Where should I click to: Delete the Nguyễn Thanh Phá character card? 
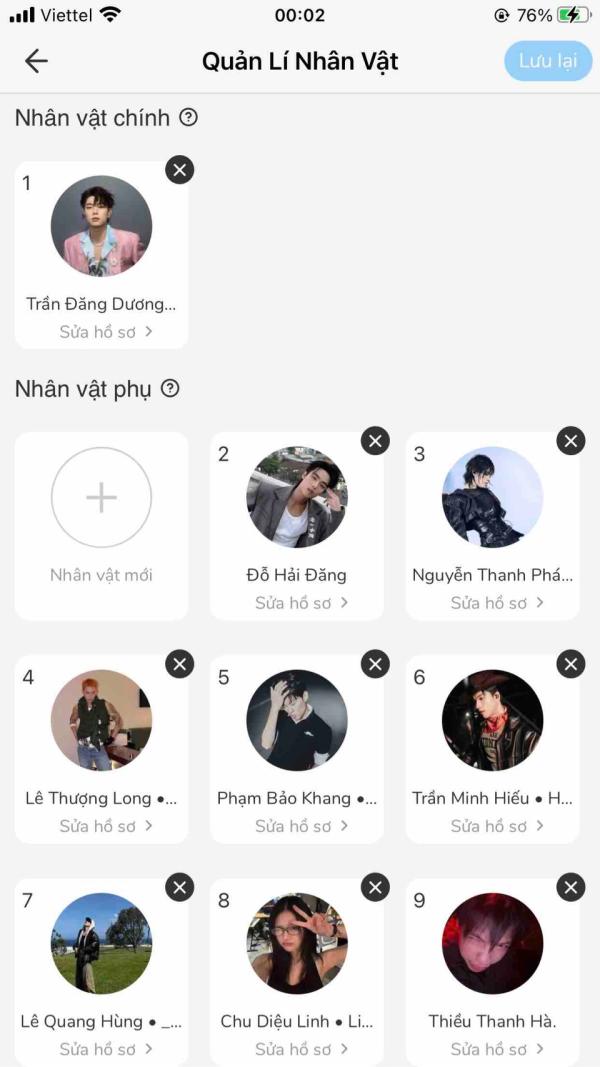(x=570, y=441)
